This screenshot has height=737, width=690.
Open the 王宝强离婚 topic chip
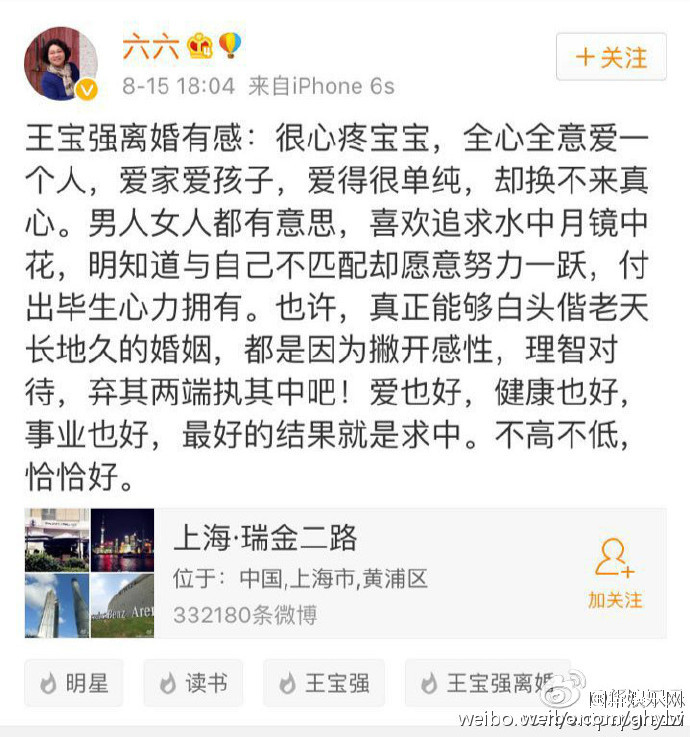click(x=487, y=684)
